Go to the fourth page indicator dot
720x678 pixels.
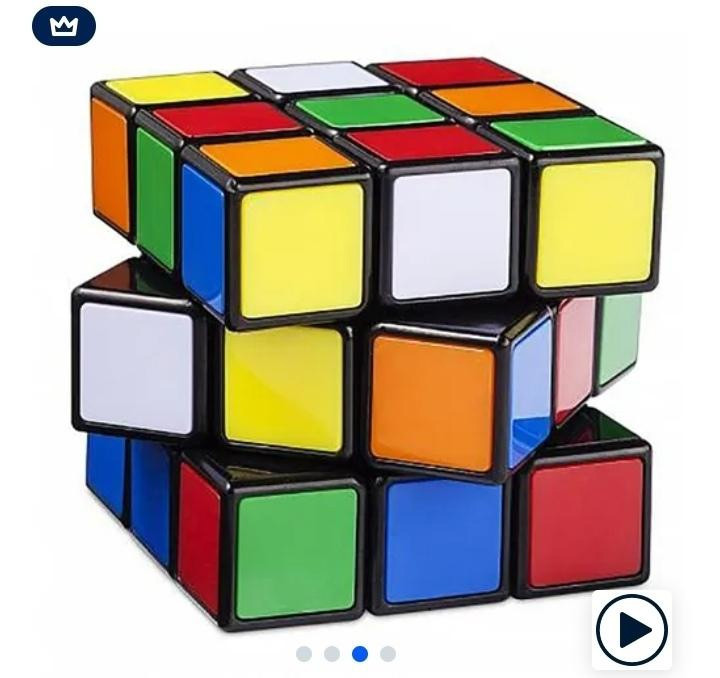tap(388, 654)
